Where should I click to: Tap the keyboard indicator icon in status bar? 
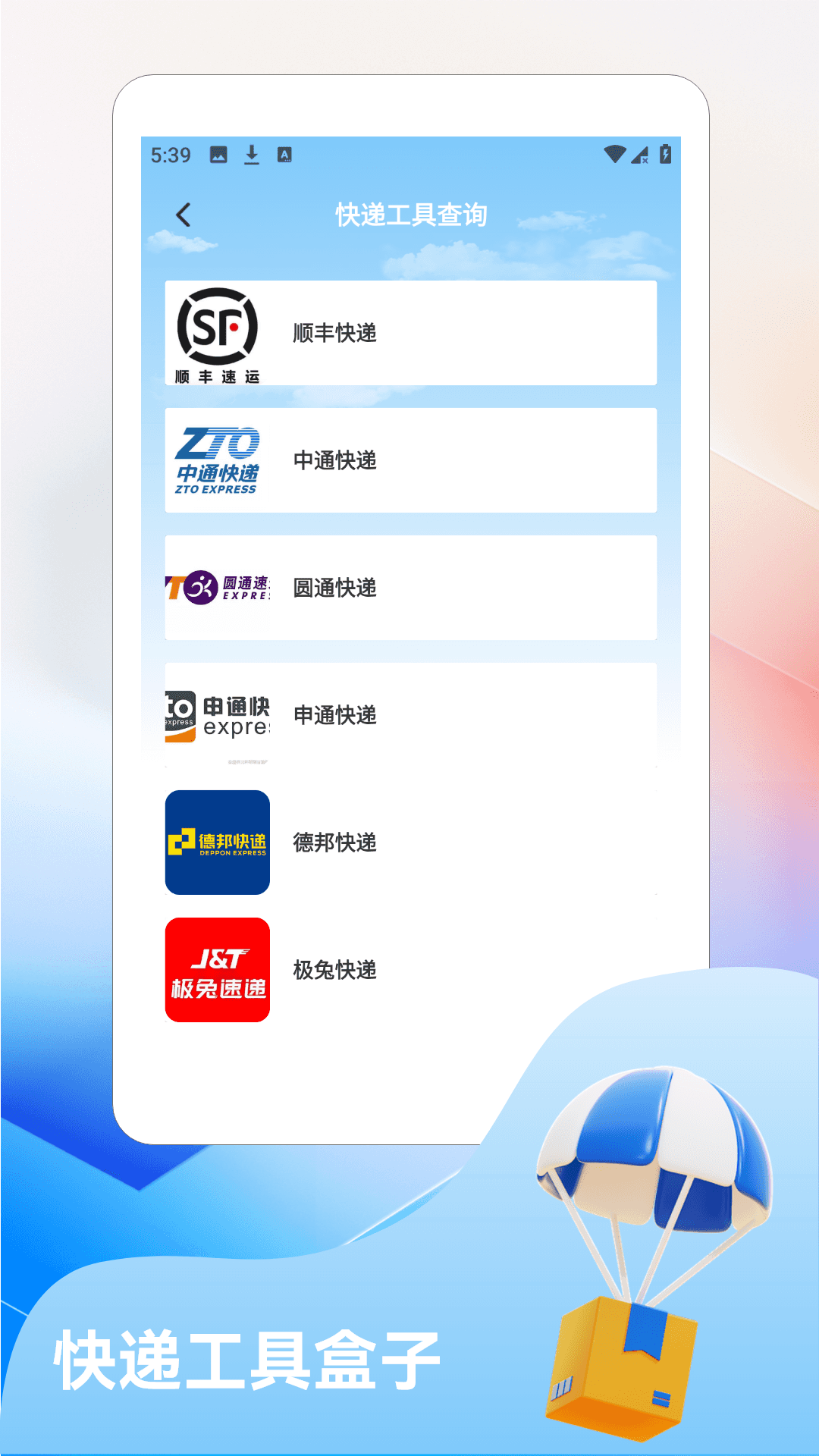pyautogui.click(x=285, y=155)
